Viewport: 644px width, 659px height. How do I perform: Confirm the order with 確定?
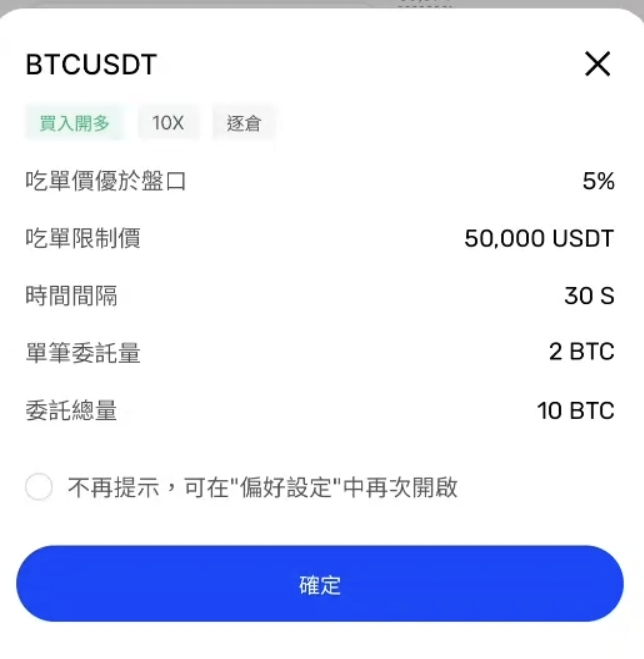coord(320,584)
